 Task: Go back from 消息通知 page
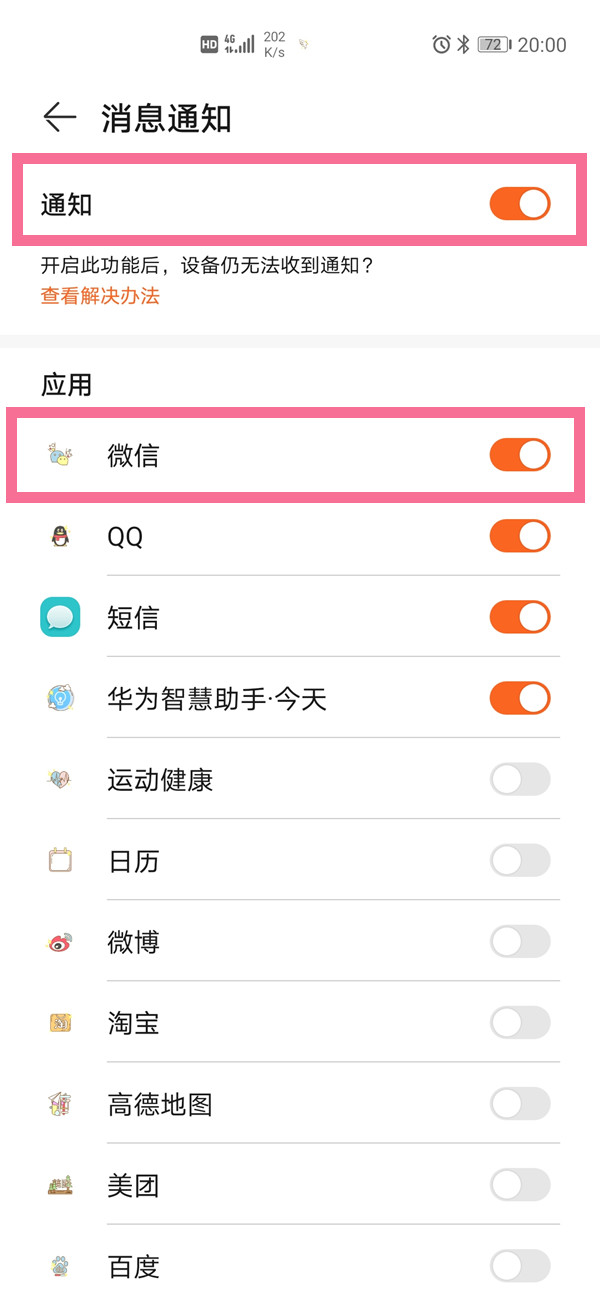60,118
